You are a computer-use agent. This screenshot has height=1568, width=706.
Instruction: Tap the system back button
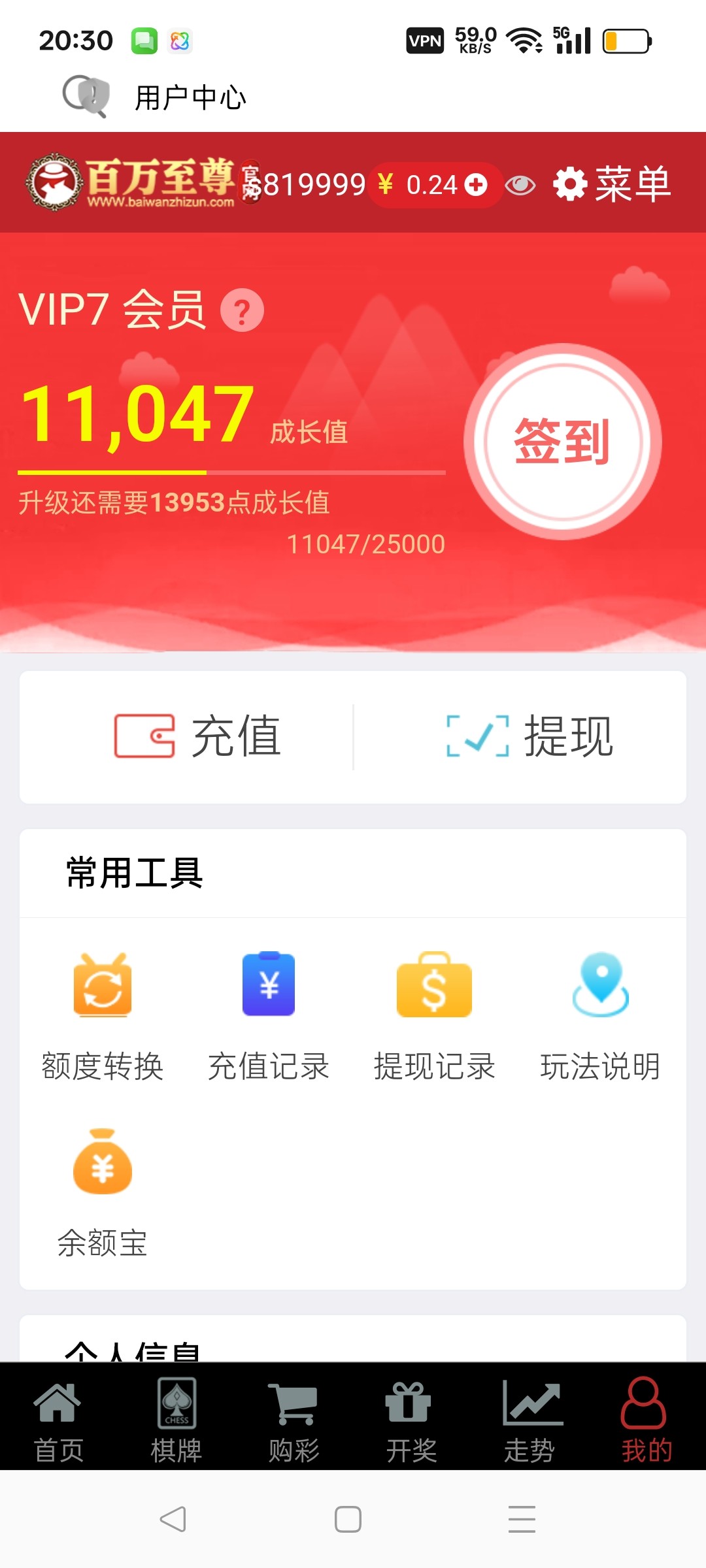click(173, 1519)
